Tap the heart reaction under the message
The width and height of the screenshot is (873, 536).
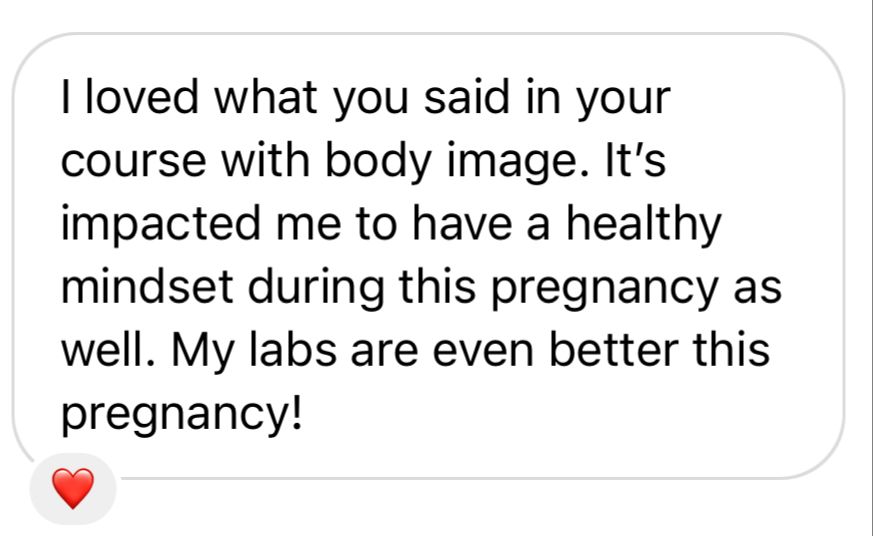pyautogui.click(x=72, y=488)
